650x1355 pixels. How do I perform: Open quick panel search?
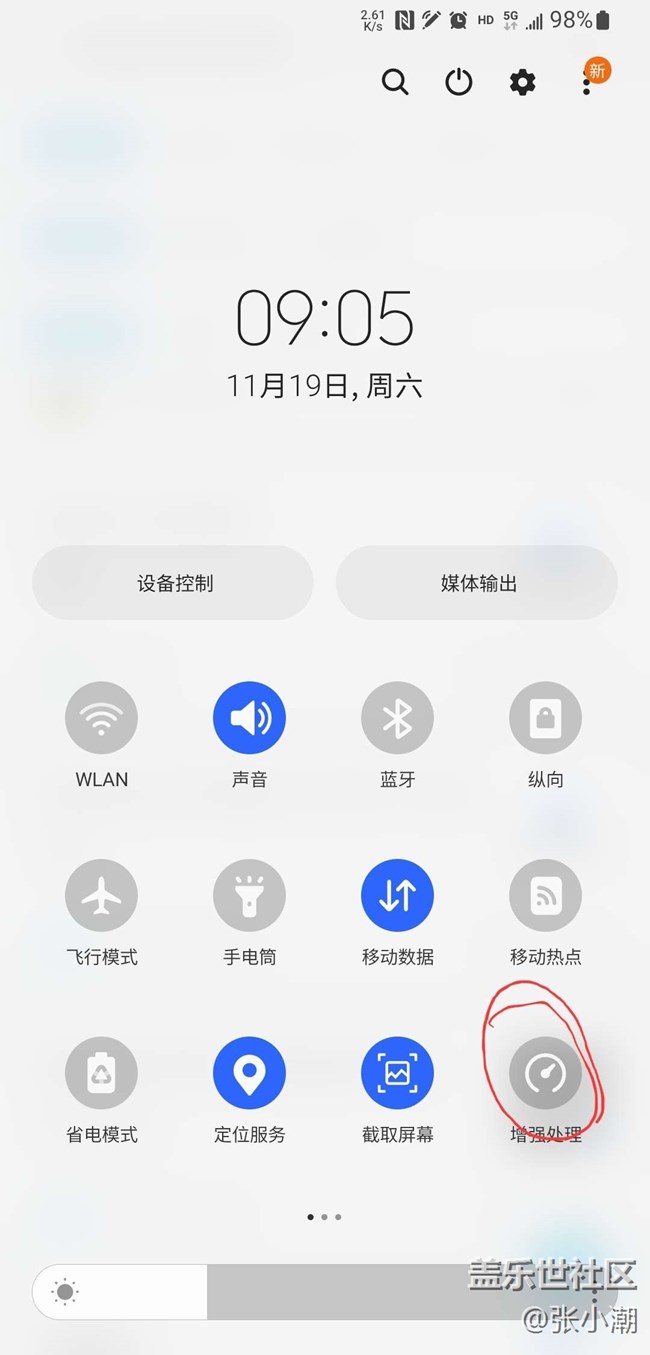[395, 82]
